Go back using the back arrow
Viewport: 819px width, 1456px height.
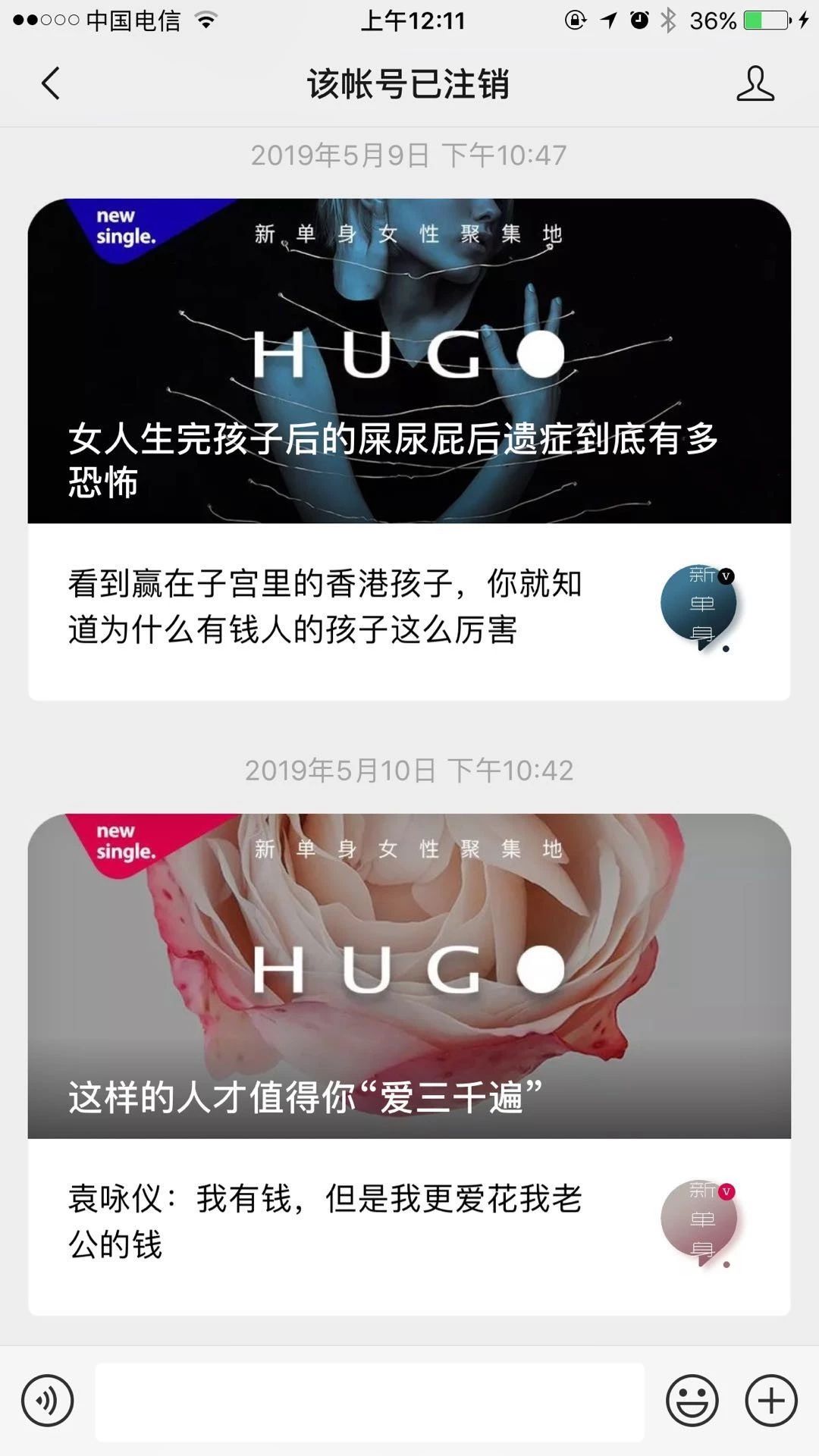(50, 83)
